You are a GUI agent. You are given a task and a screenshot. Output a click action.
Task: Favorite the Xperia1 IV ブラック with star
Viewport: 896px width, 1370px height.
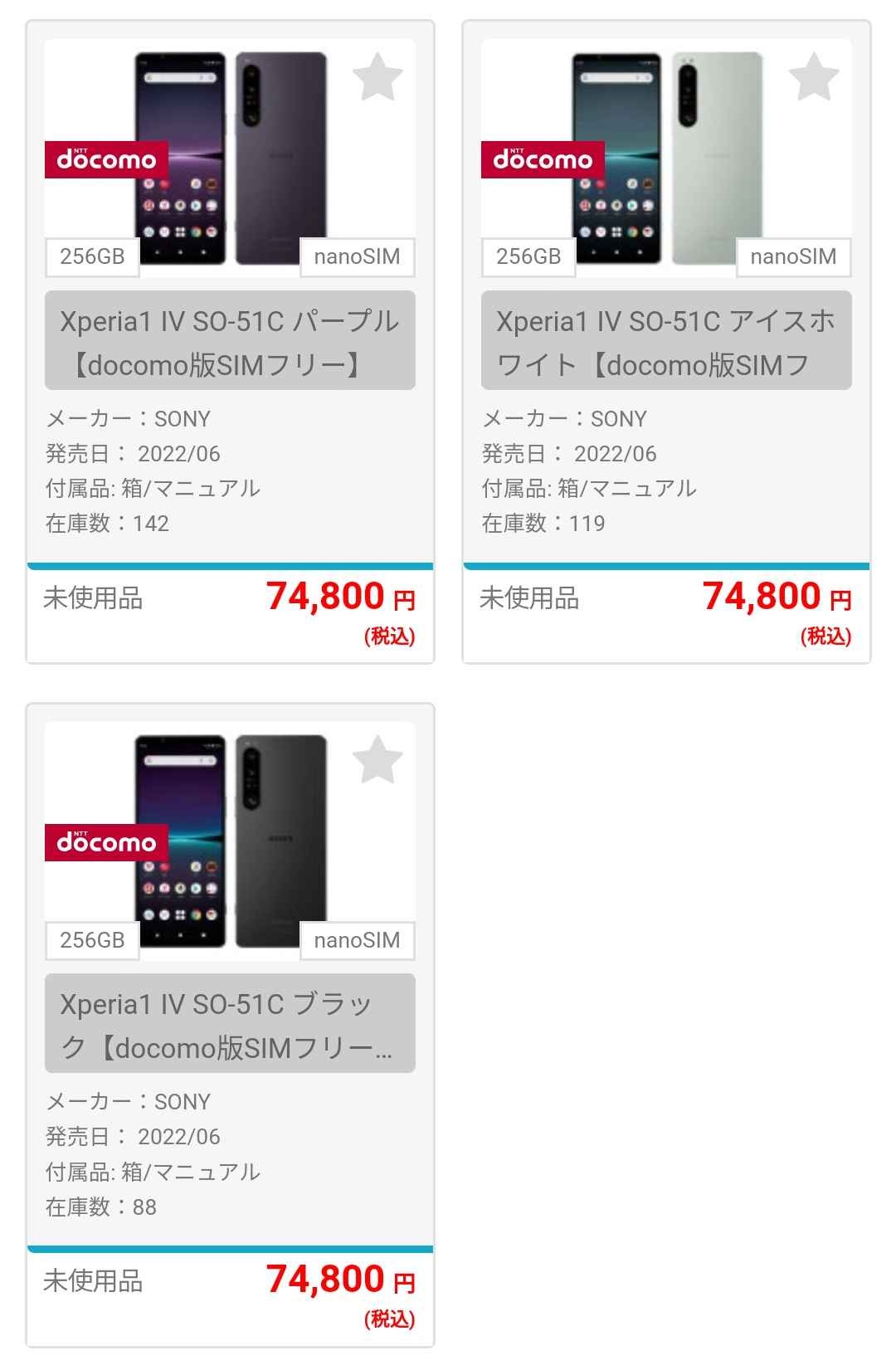coord(377,760)
